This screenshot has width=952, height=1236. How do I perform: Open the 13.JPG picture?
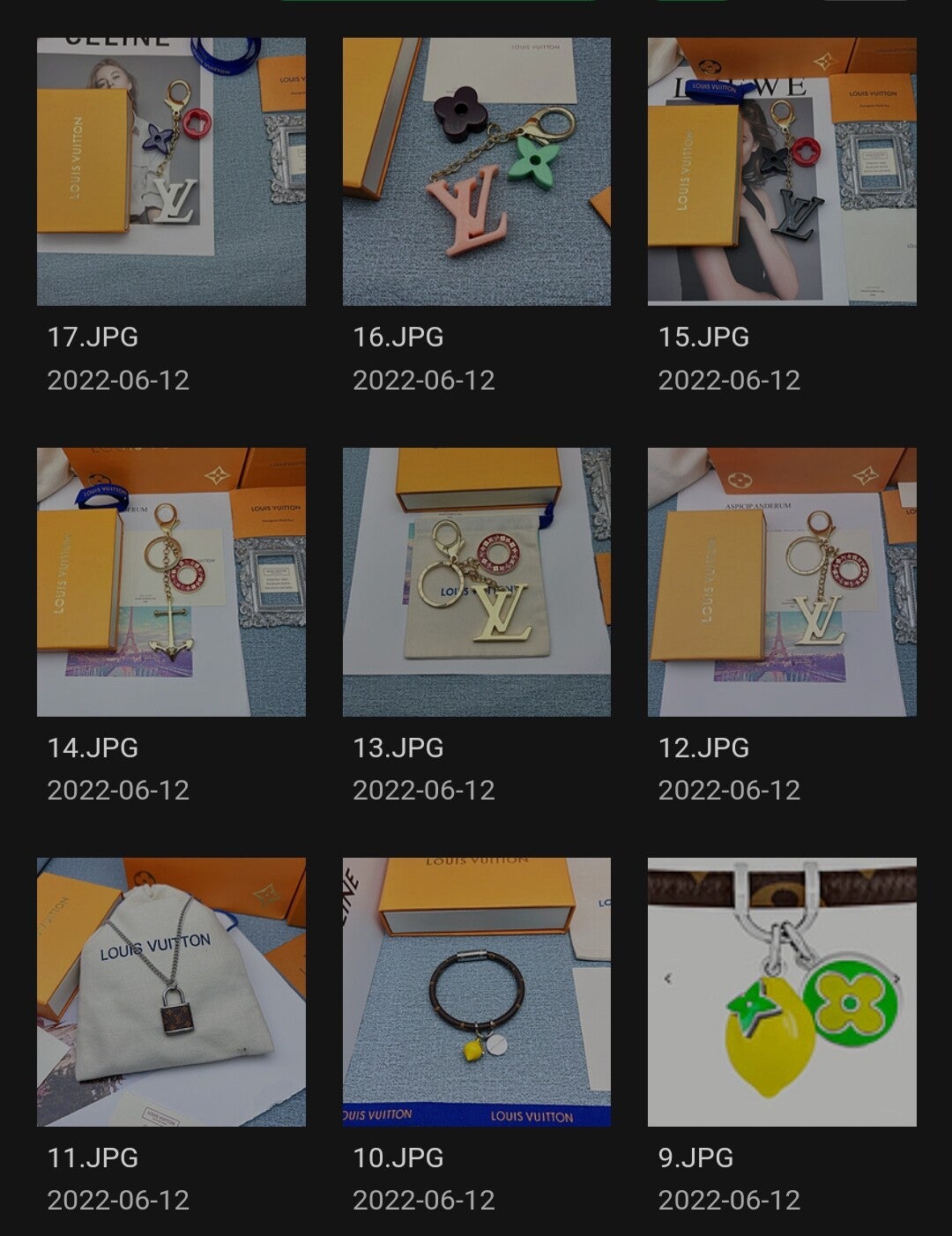point(476,582)
